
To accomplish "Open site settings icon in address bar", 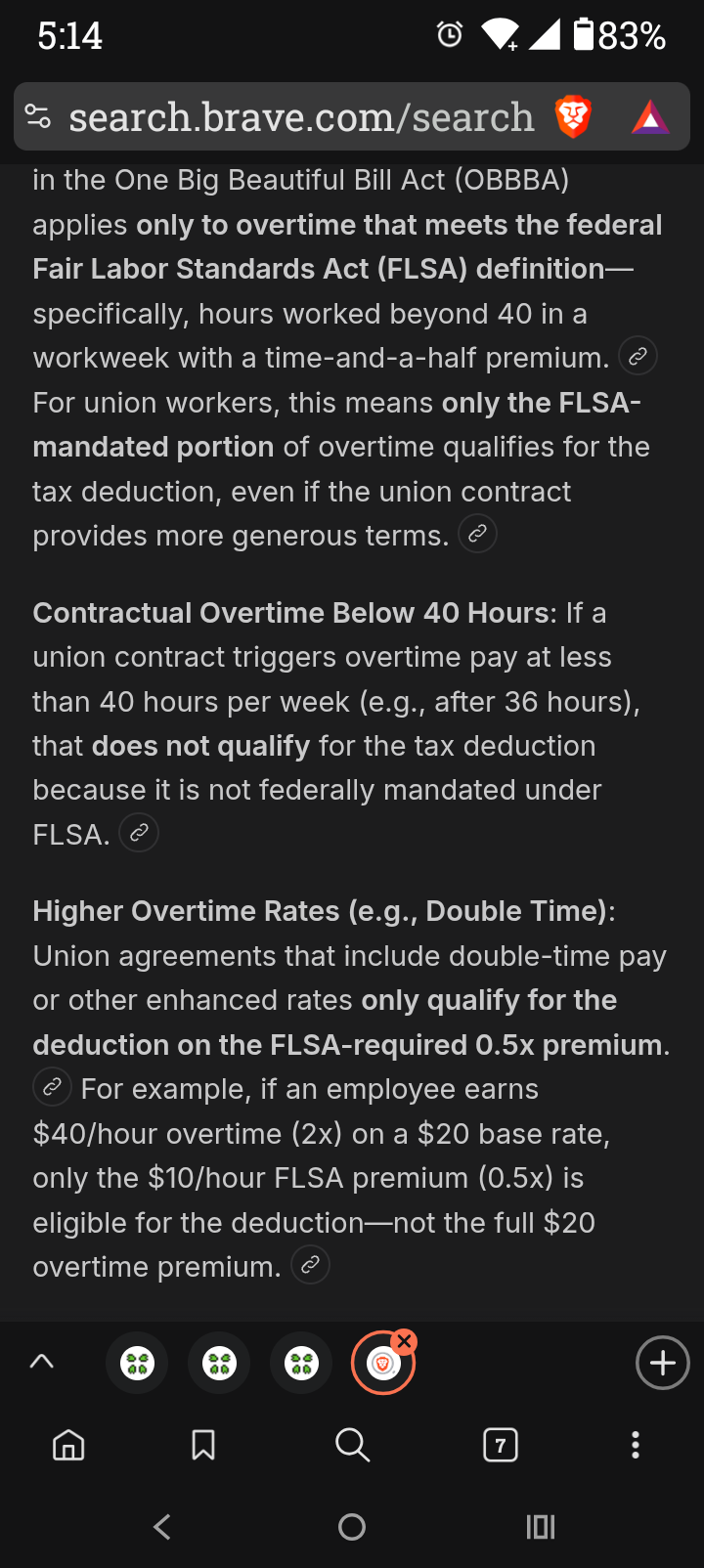I will [38, 117].
